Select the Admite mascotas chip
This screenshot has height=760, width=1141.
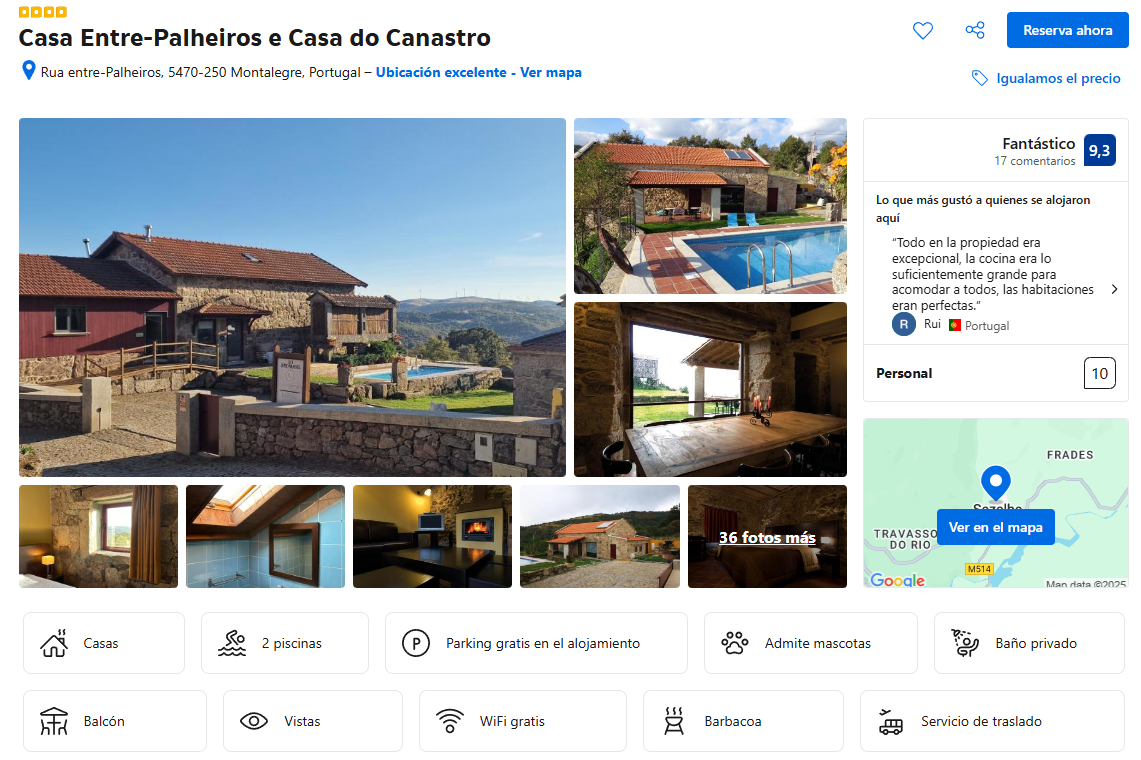point(810,643)
